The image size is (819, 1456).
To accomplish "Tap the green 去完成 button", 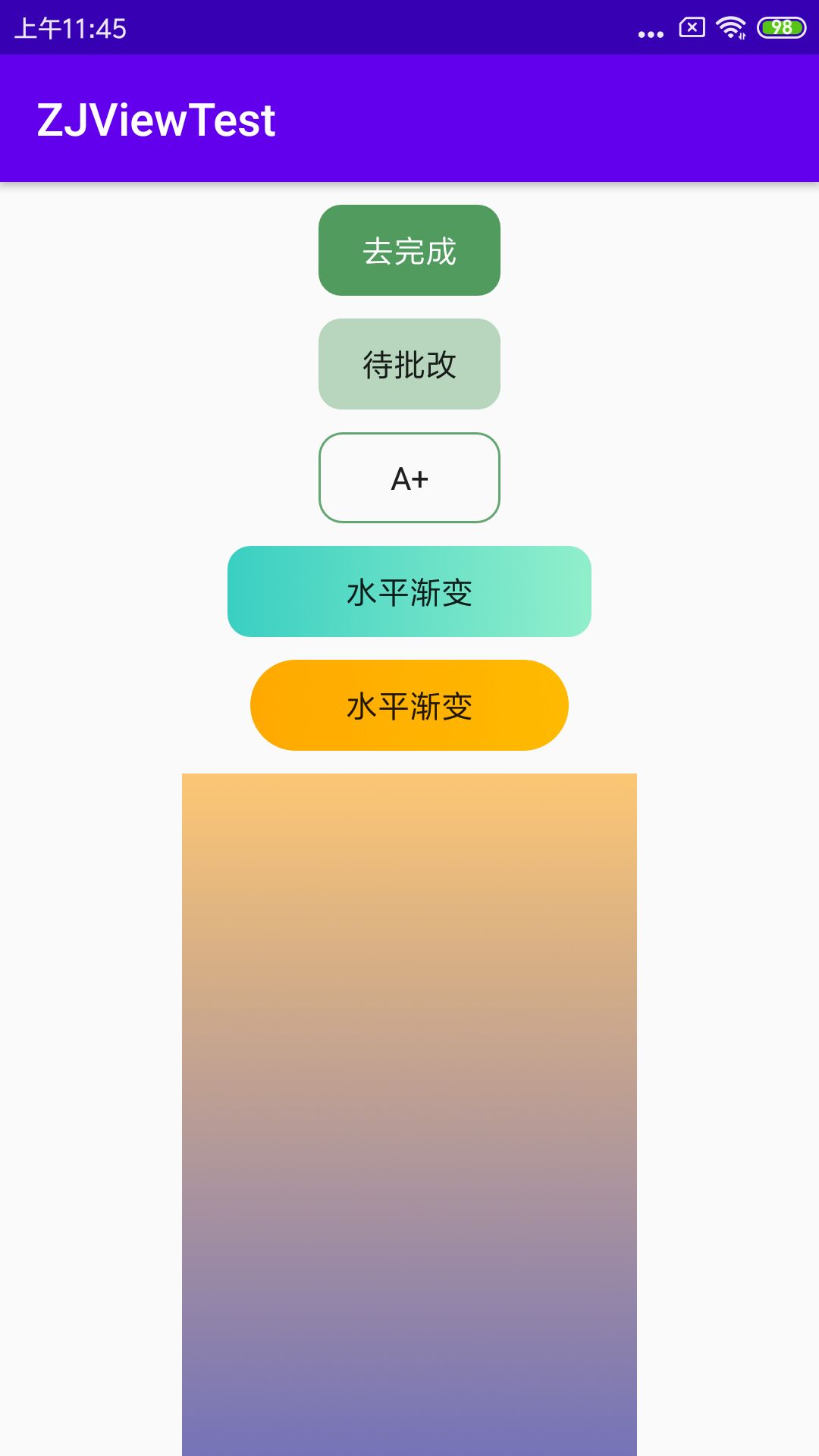I will [x=409, y=250].
